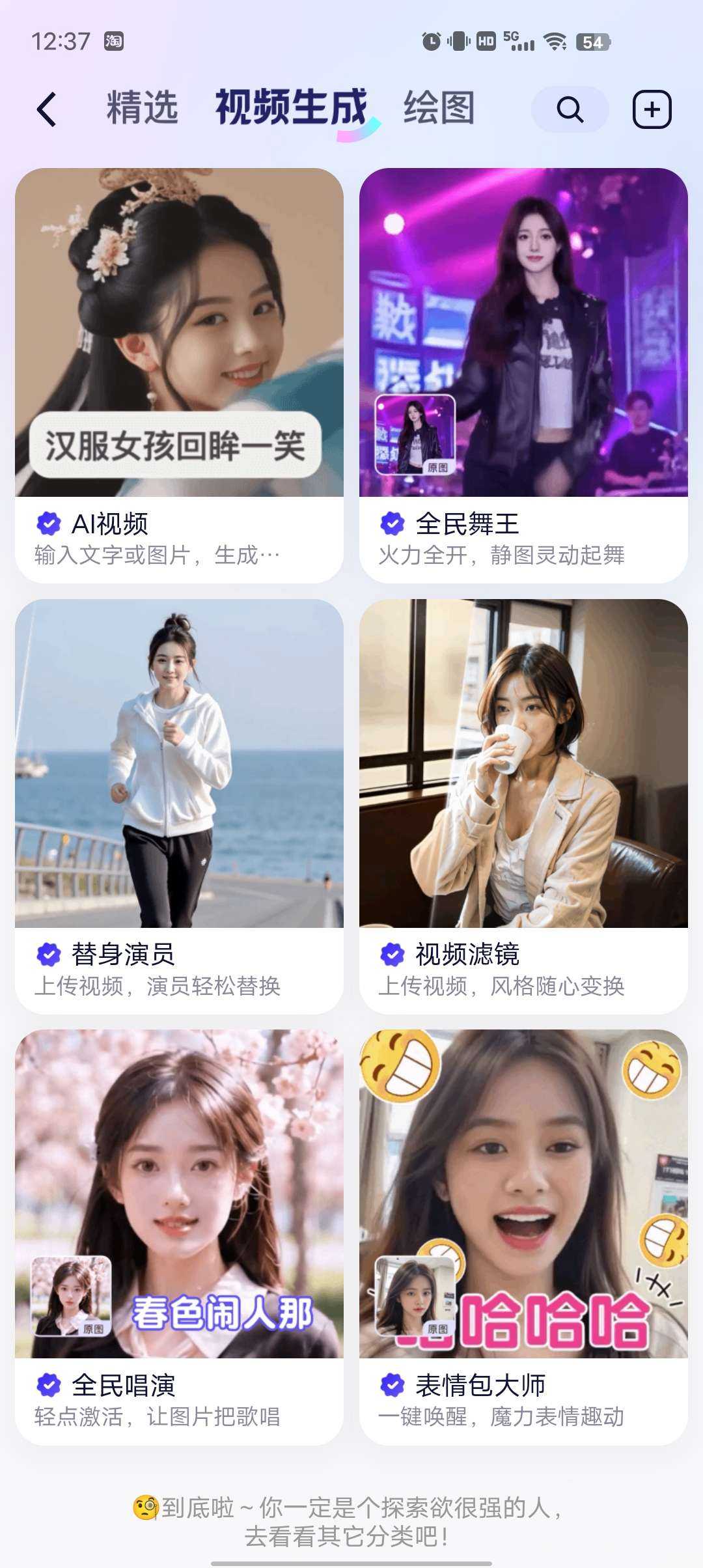The width and height of the screenshot is (703, 1568).
Task: Open the AI视频 card
Action: [179, 374]
